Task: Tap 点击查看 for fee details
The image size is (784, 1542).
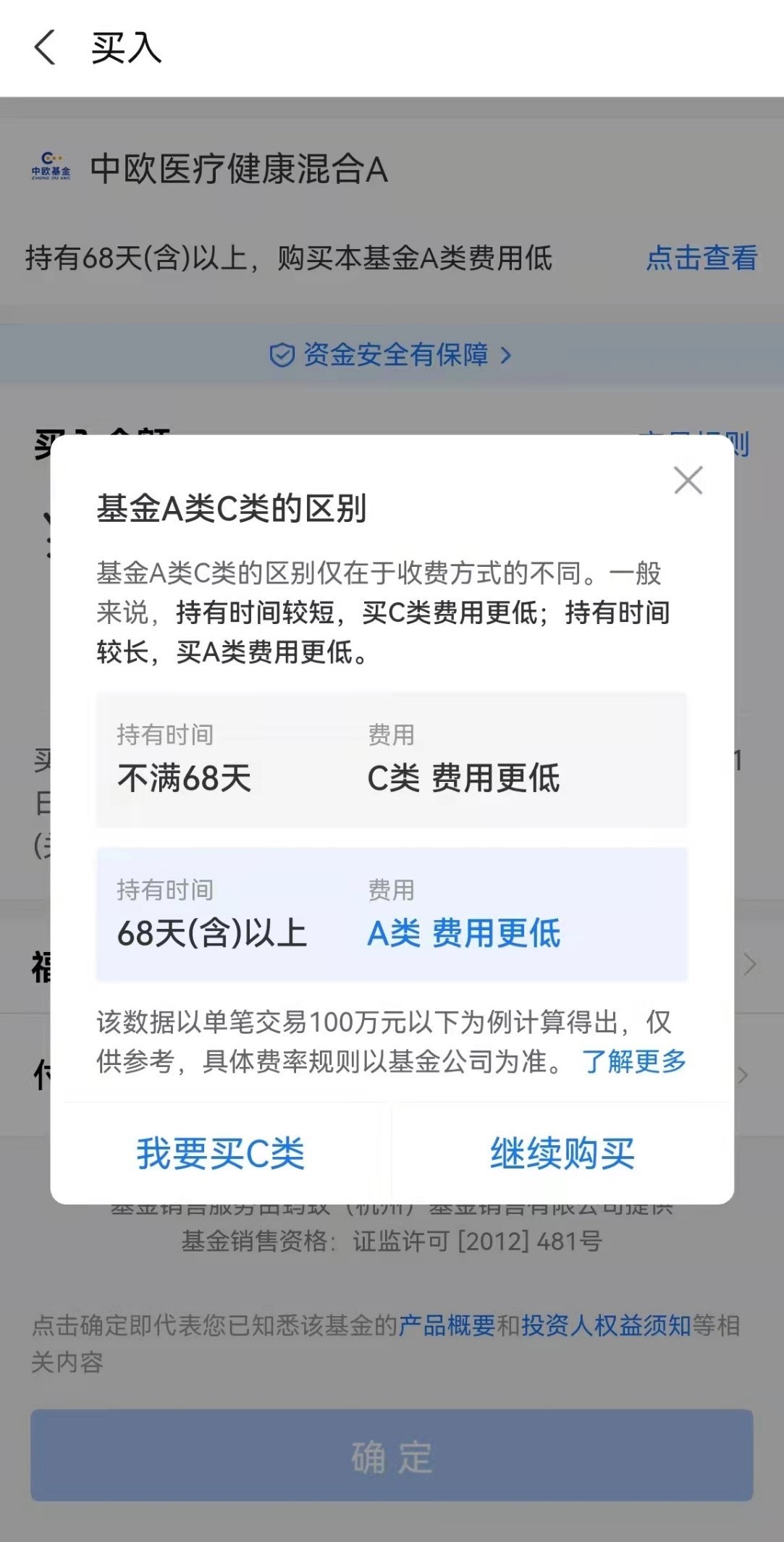Action: click(701, 258)
